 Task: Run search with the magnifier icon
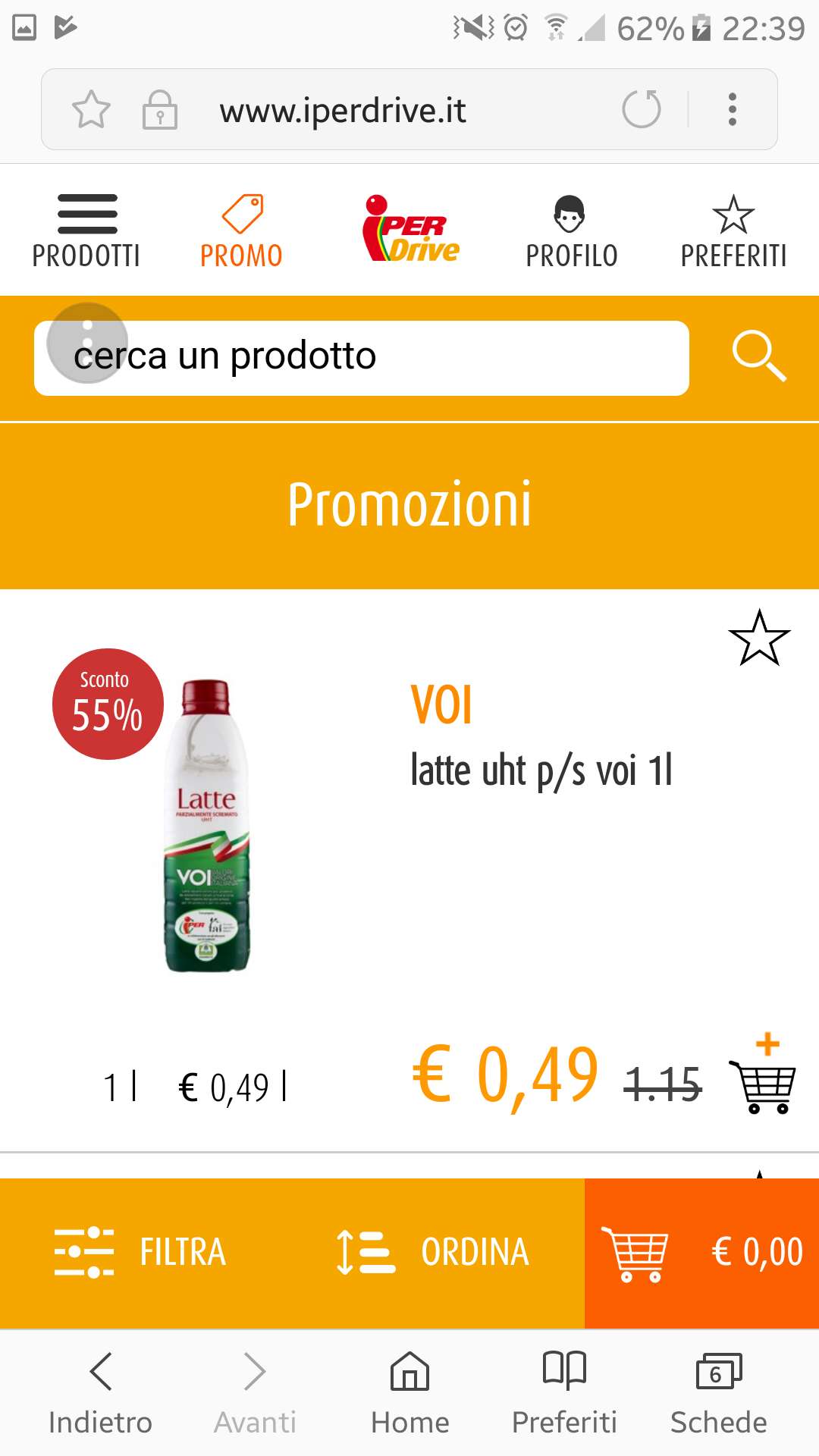click(759, 356)
